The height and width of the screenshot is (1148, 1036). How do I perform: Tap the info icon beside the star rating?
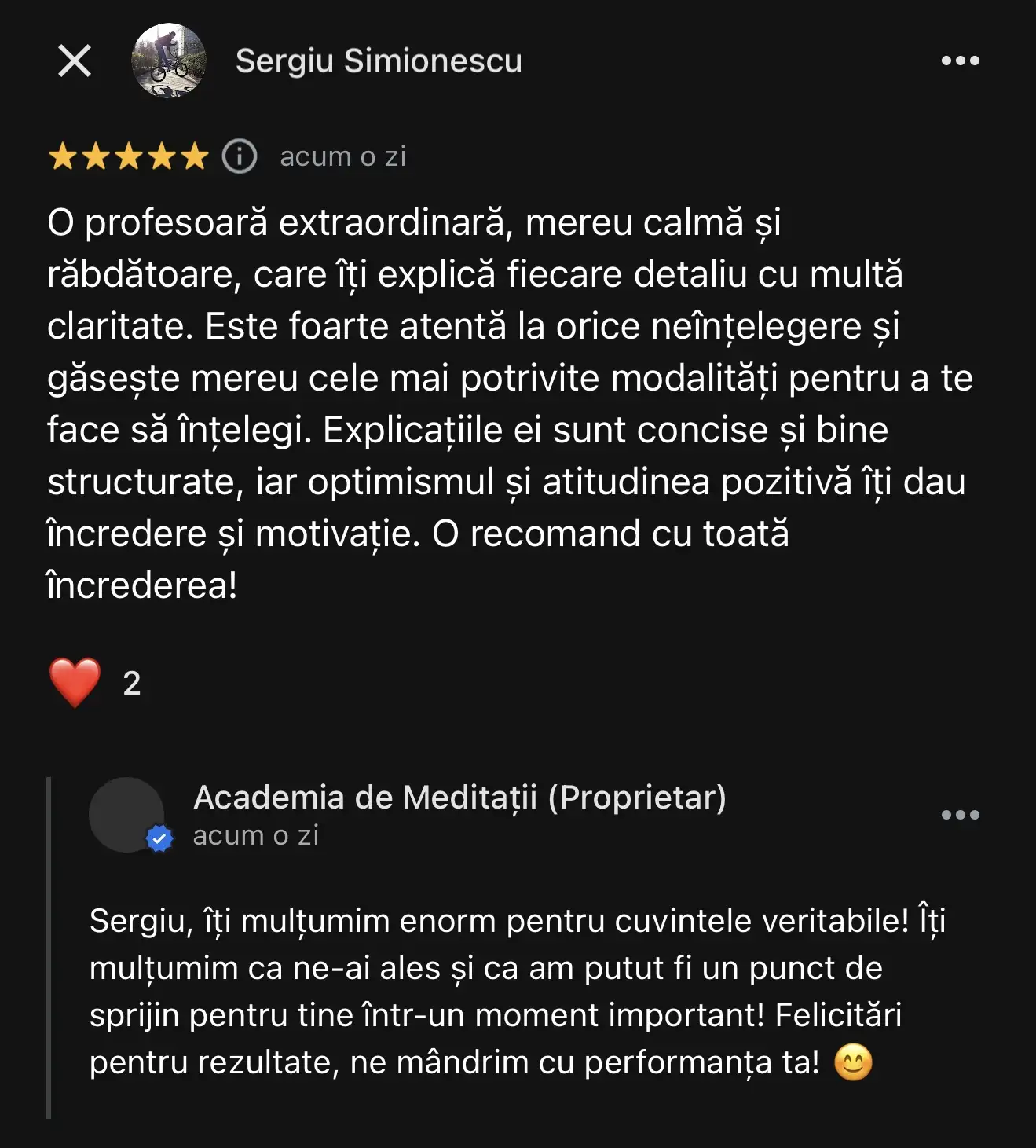[240, 156]
